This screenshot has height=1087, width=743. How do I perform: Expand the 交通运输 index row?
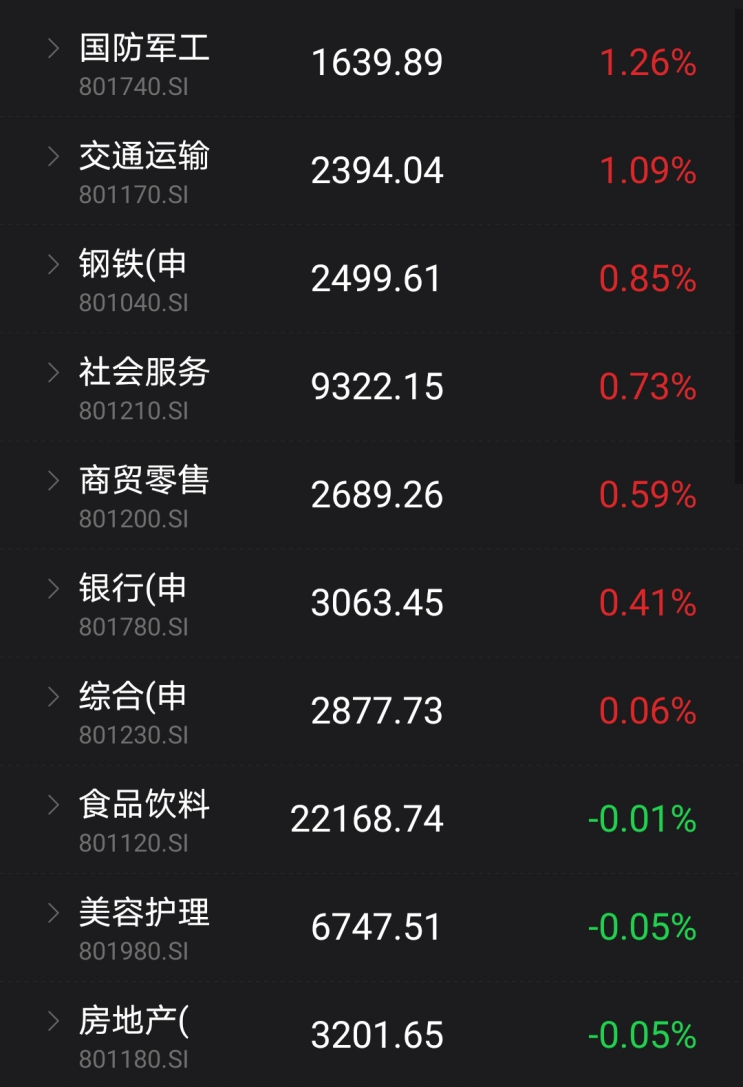tap(54, 156)
